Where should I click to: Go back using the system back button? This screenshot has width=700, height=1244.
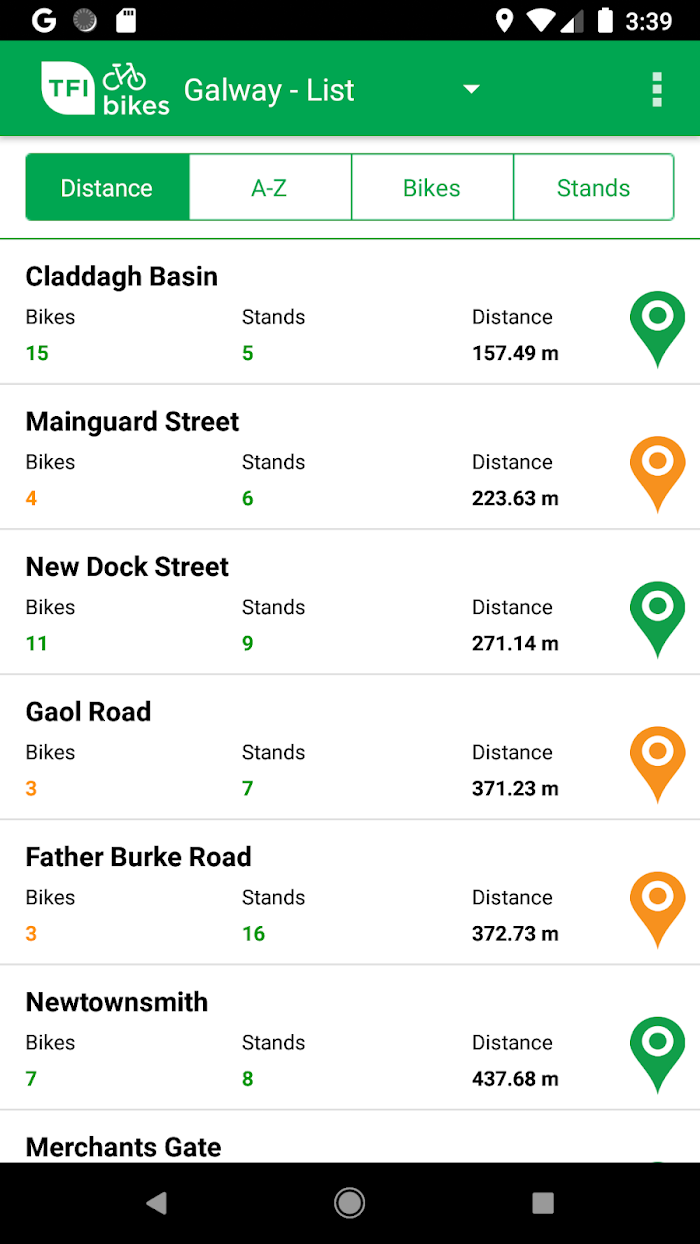(157, 1203)
